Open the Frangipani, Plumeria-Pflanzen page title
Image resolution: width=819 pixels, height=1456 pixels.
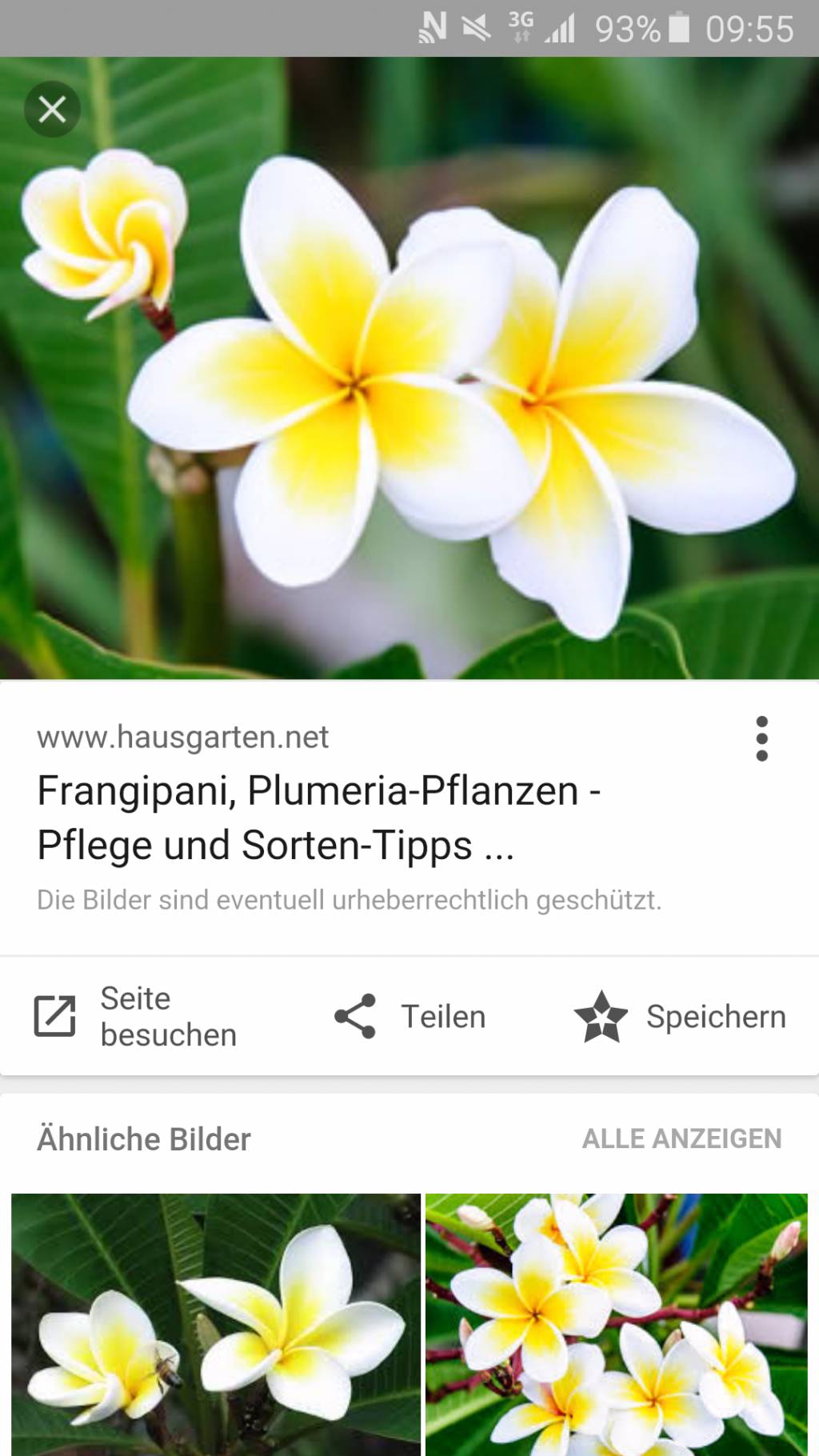318,818
